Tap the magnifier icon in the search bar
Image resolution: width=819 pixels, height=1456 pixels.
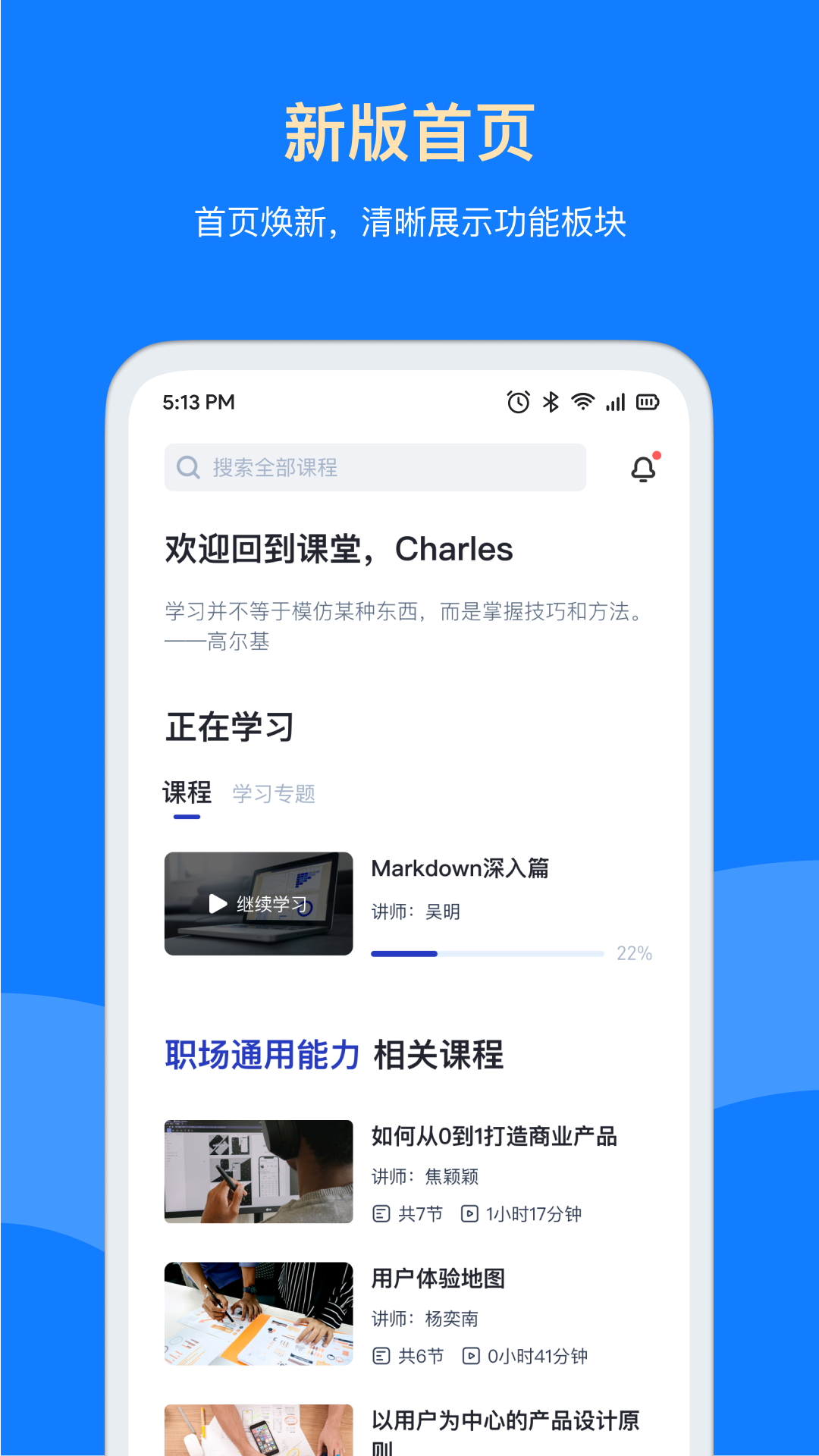tap(187, 467)
